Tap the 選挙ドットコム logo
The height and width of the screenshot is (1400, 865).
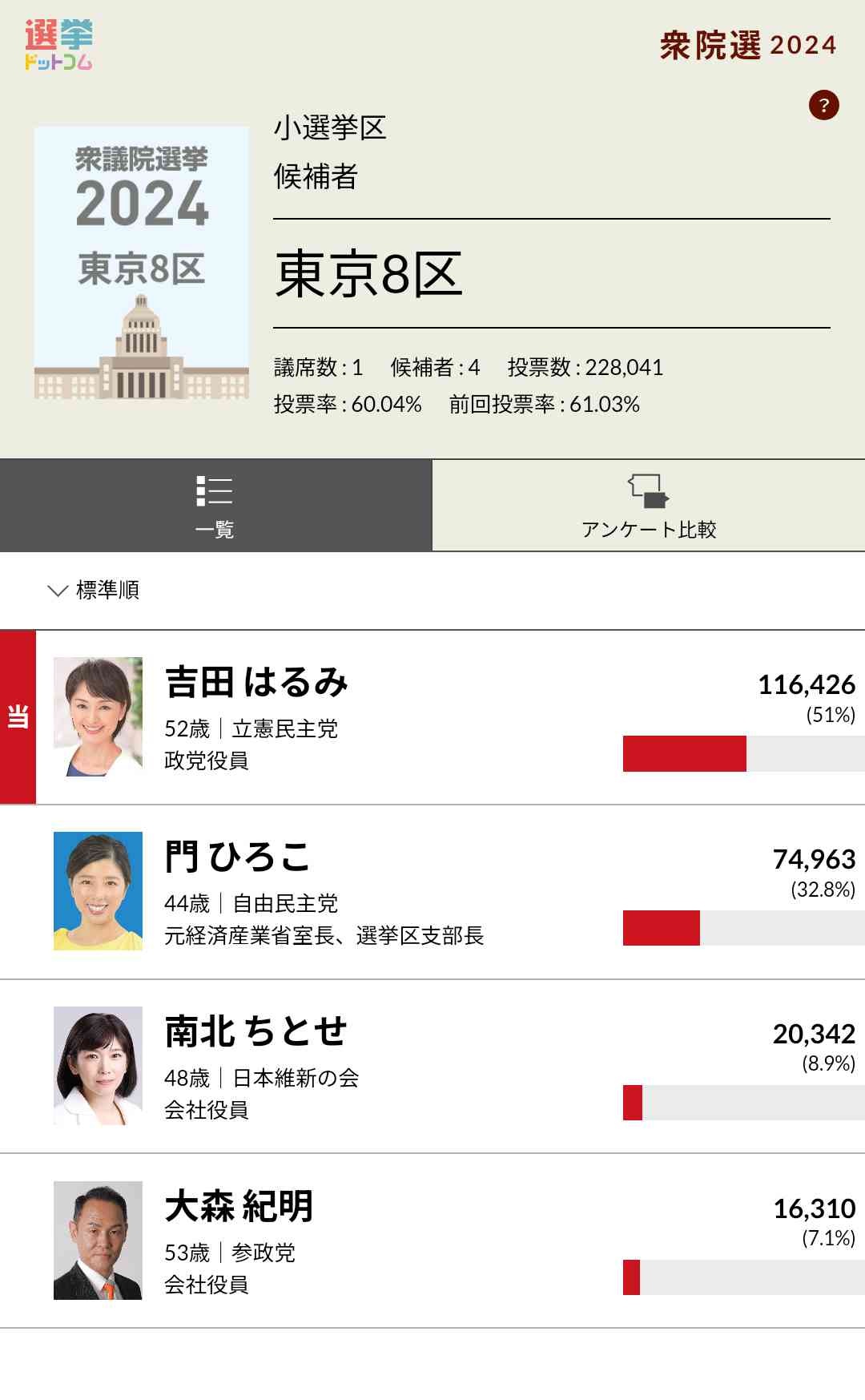point(58,45)
